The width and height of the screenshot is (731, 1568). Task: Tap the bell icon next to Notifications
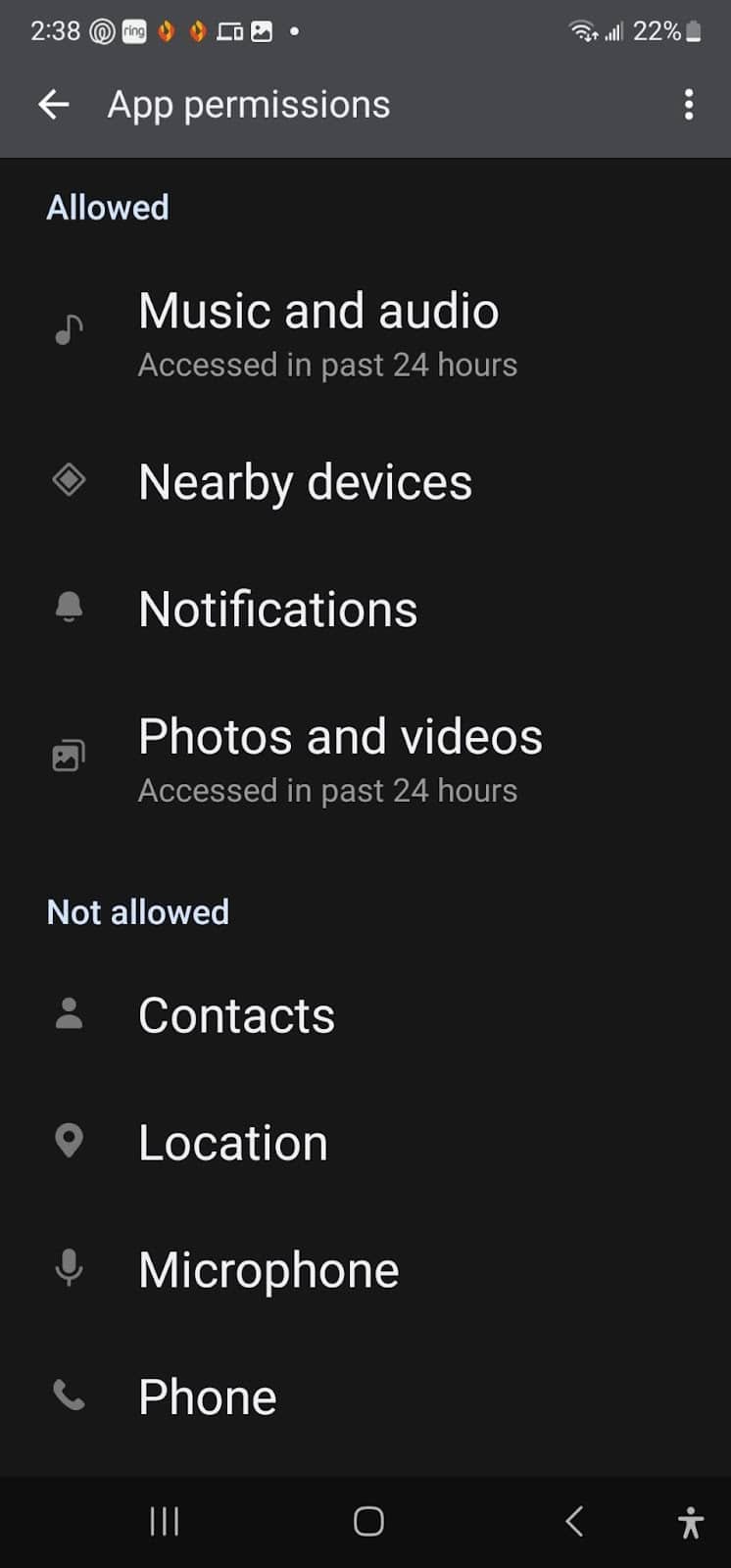pyautogui.click(x=68, y=609)
